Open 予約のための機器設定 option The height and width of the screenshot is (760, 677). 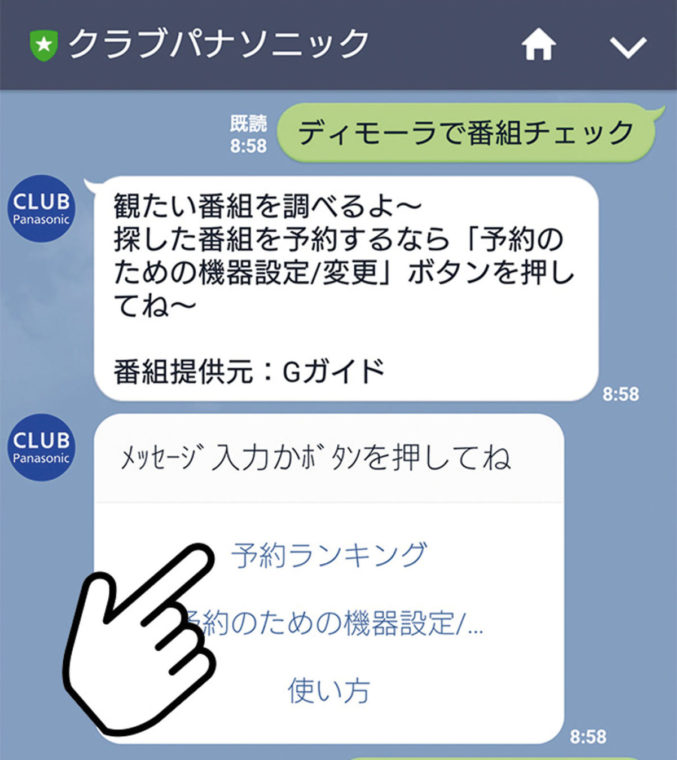[x=350, y=625]
